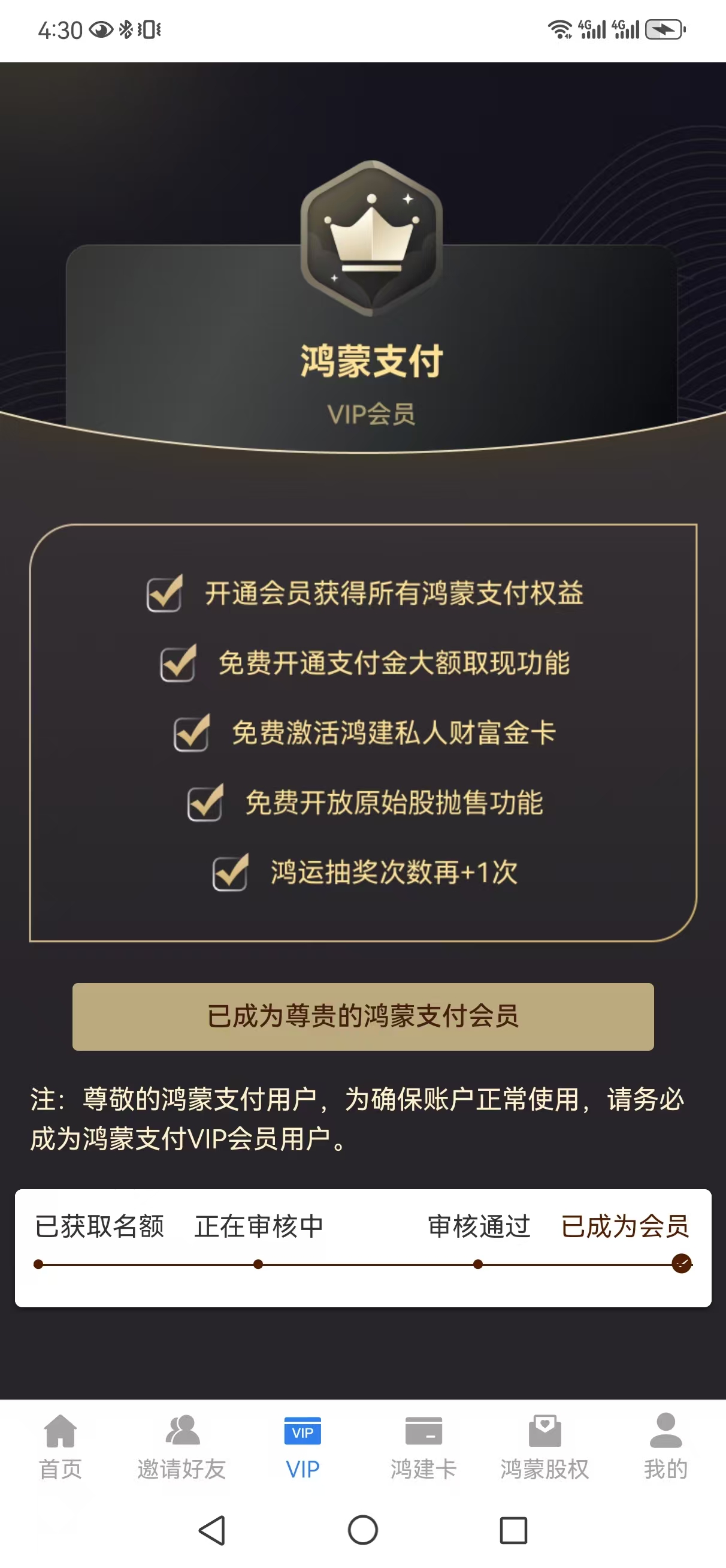Tap 已成为尊贵的鸿蒙支付会员 button
The width and height of the screenshot is (726, 1568).
pyautogui.click(x=362, y=1016)
